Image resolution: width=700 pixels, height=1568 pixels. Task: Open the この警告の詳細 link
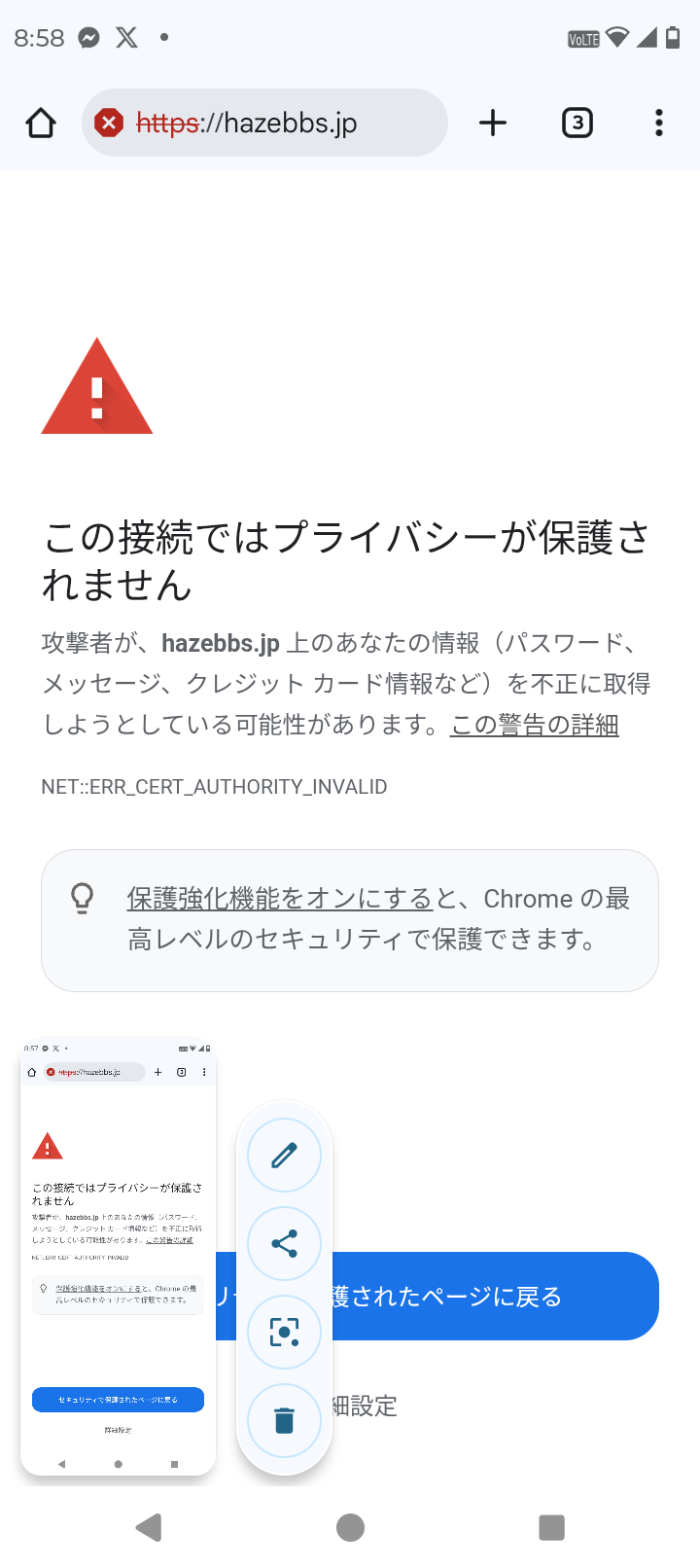tap(534, 726)
